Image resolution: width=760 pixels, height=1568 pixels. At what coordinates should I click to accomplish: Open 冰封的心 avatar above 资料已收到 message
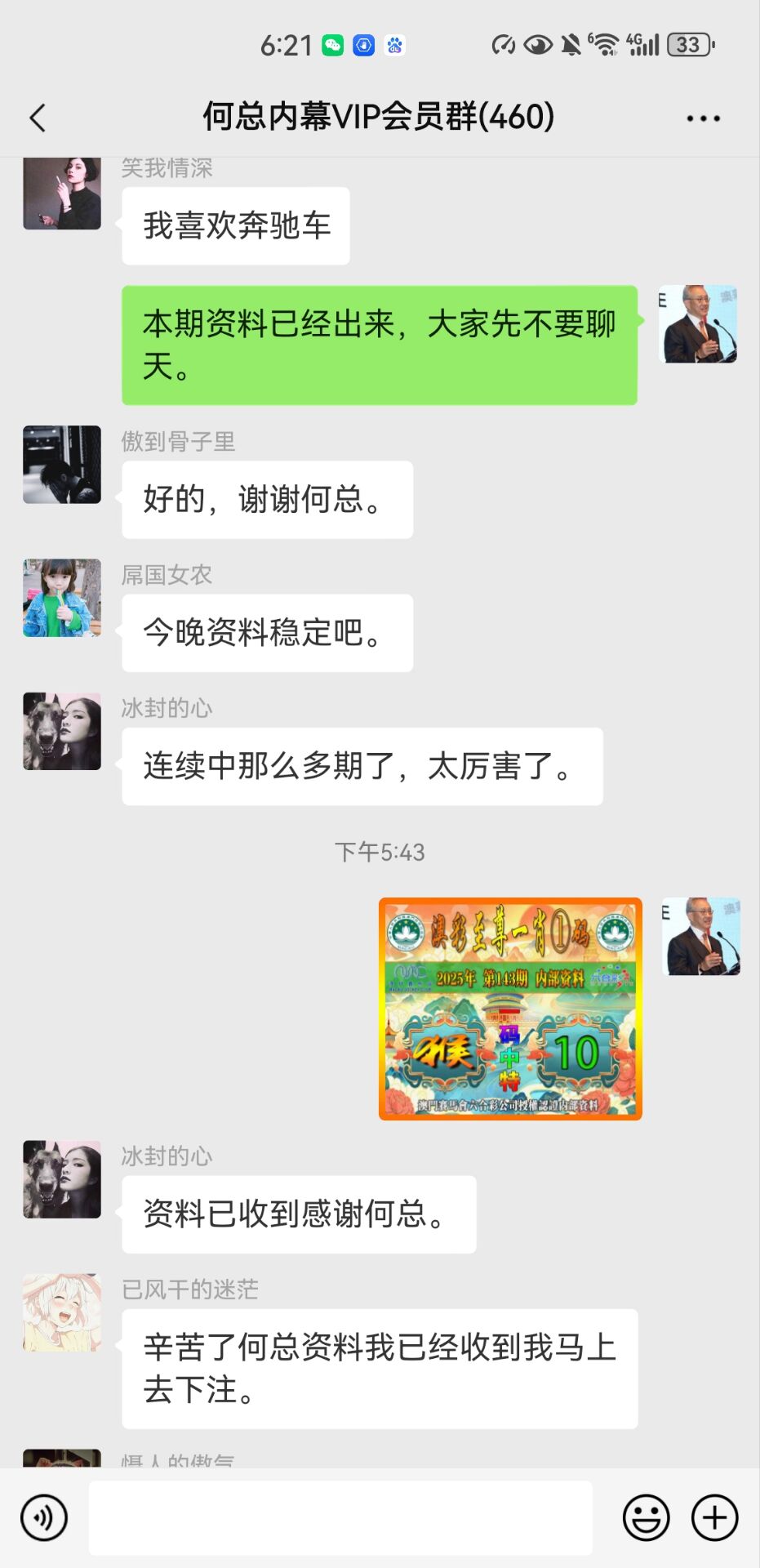[62, 1179]
